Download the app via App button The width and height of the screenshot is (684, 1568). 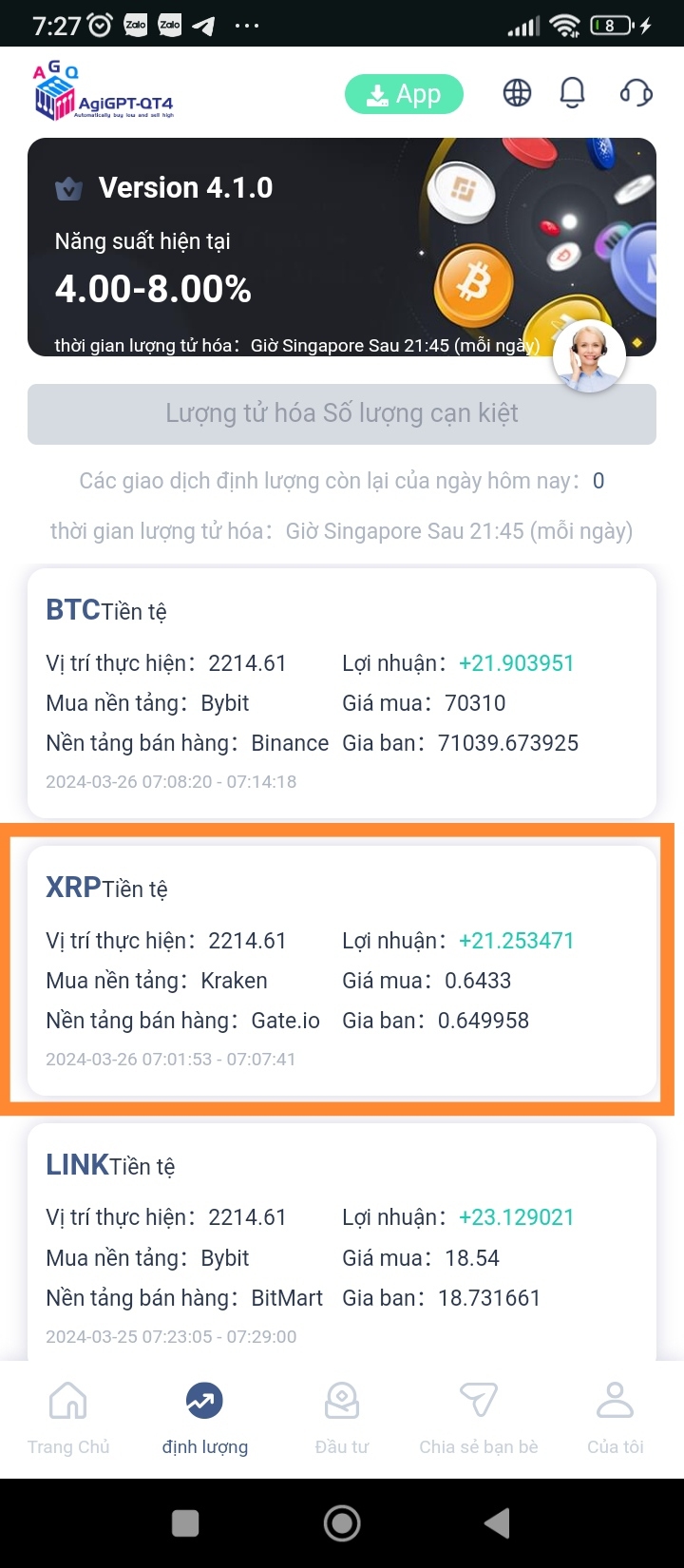click(x=404, y=94)
